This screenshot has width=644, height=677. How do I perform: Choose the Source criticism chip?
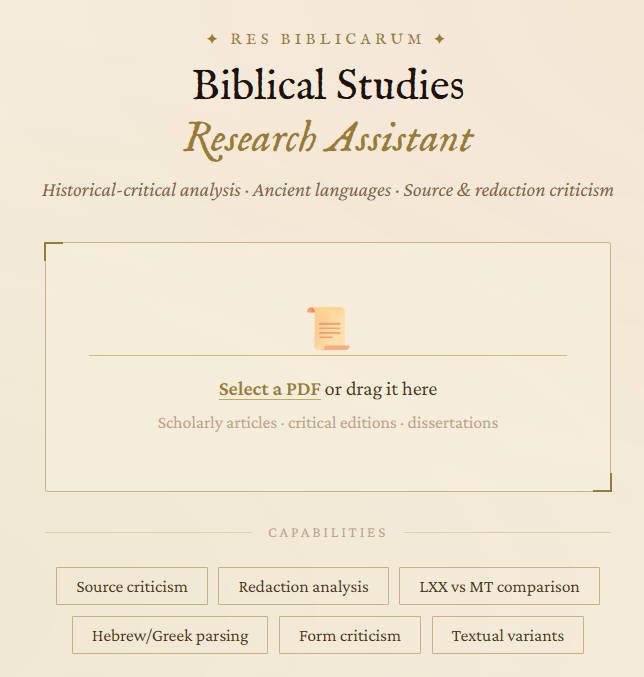tap(132, 587)
